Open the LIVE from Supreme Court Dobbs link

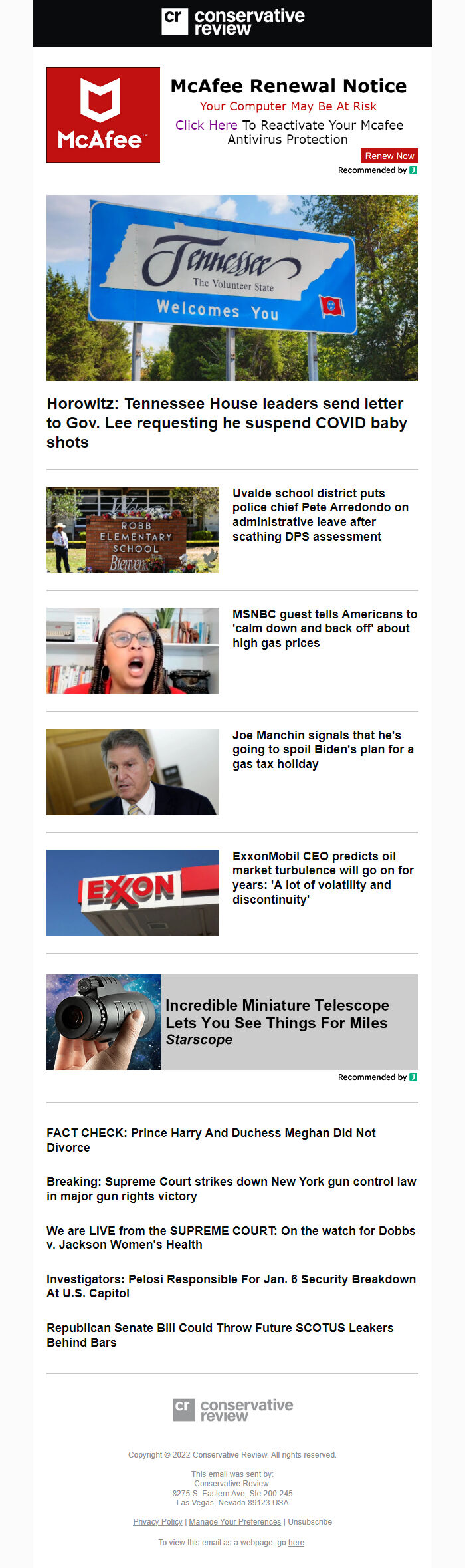pyautogui.click(x=231, y=1238)
